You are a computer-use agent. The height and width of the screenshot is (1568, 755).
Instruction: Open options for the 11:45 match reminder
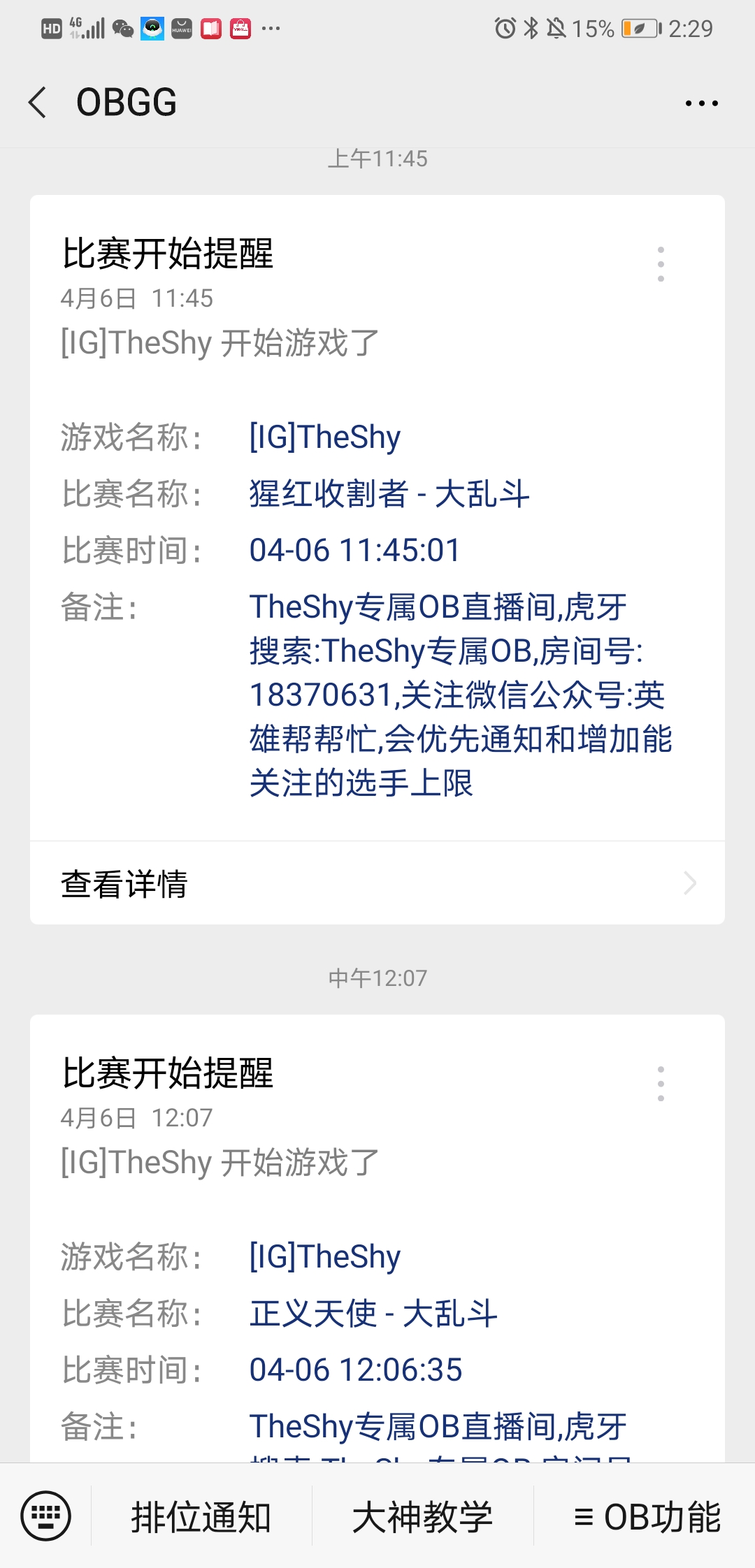[x=661, y=264]
